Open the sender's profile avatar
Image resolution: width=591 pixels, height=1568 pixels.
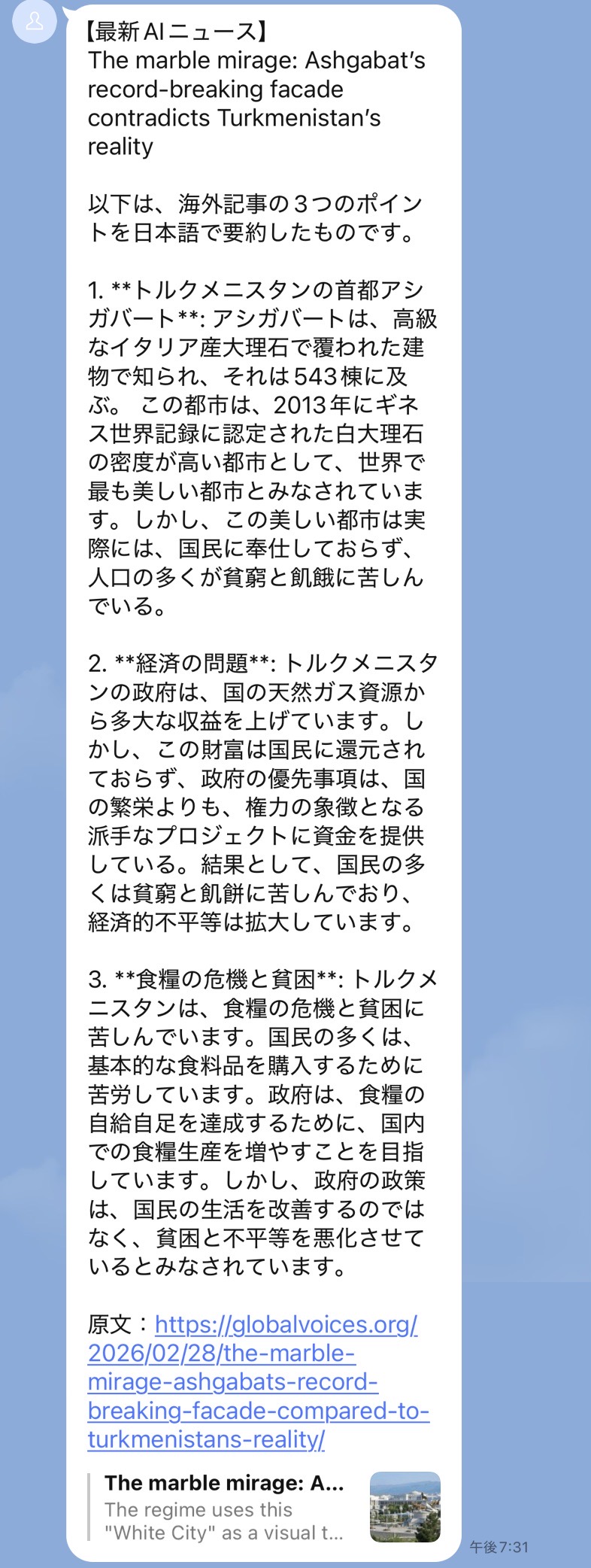[35, 21]
